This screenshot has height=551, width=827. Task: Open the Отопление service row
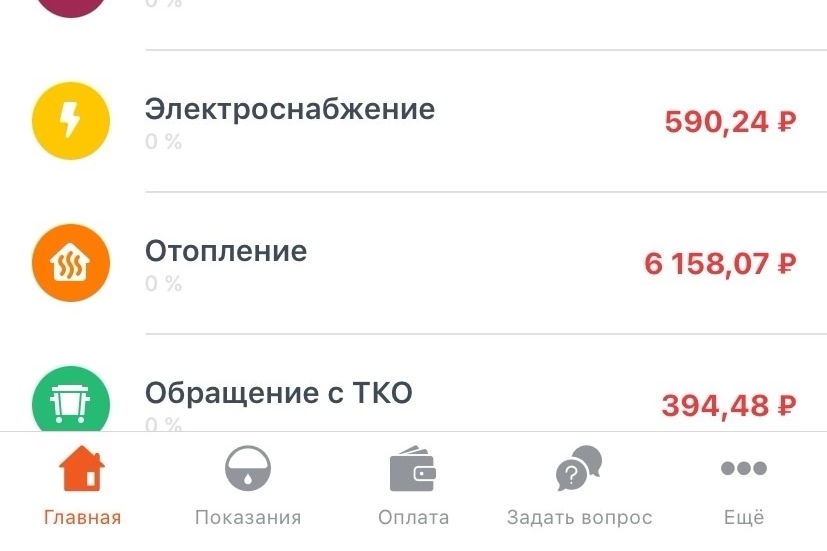[x=413, y=263]
